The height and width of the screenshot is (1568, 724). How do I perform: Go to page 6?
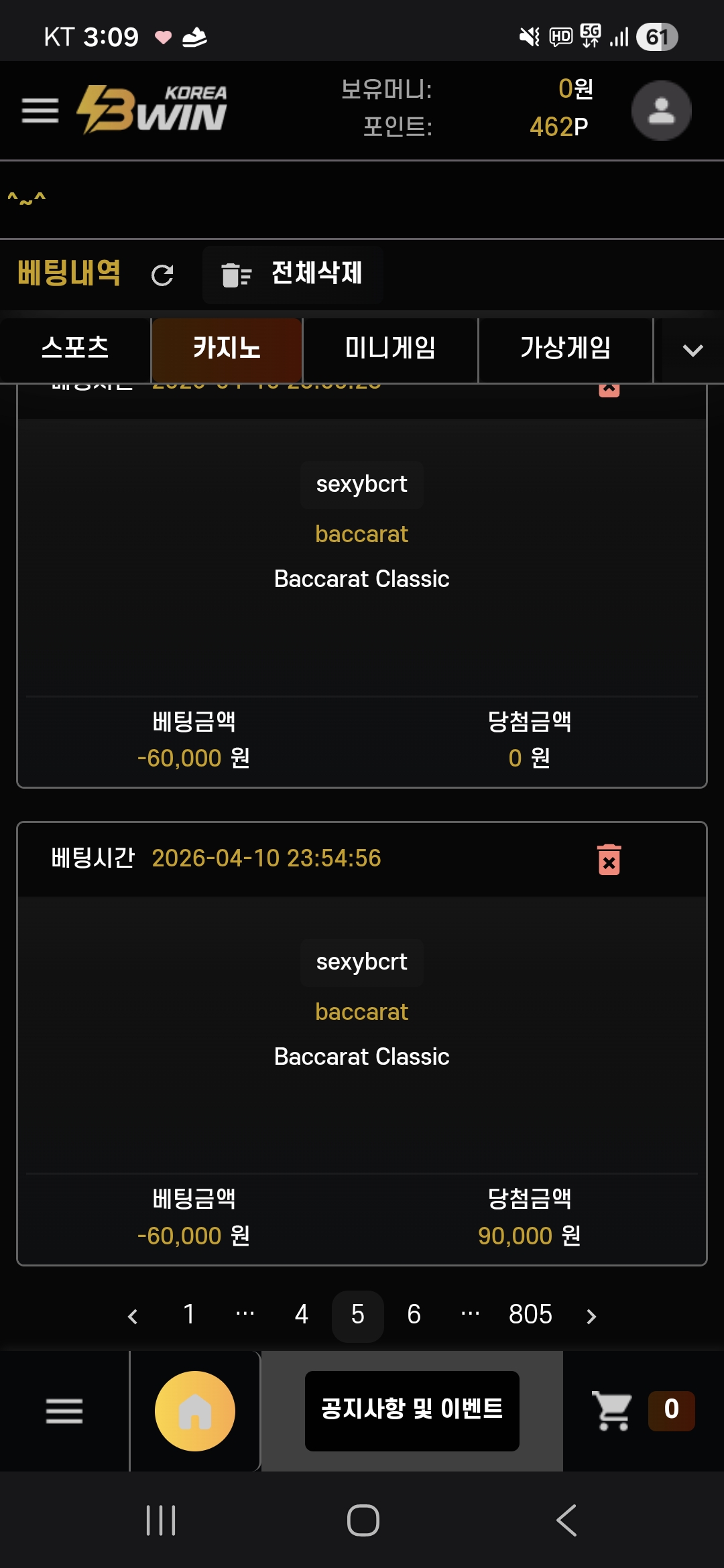[x=414, y=1315]
